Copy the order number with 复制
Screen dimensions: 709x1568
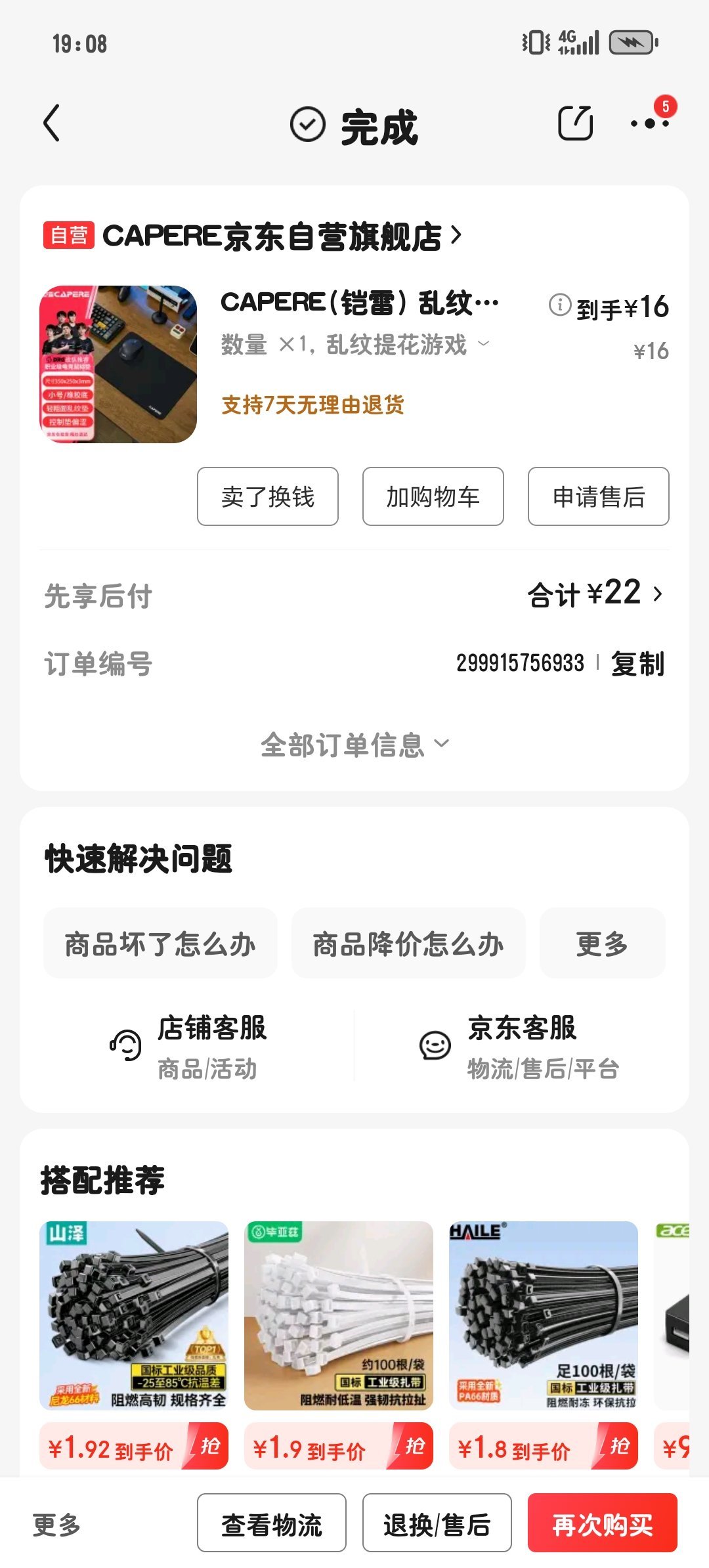click(637, 664)
